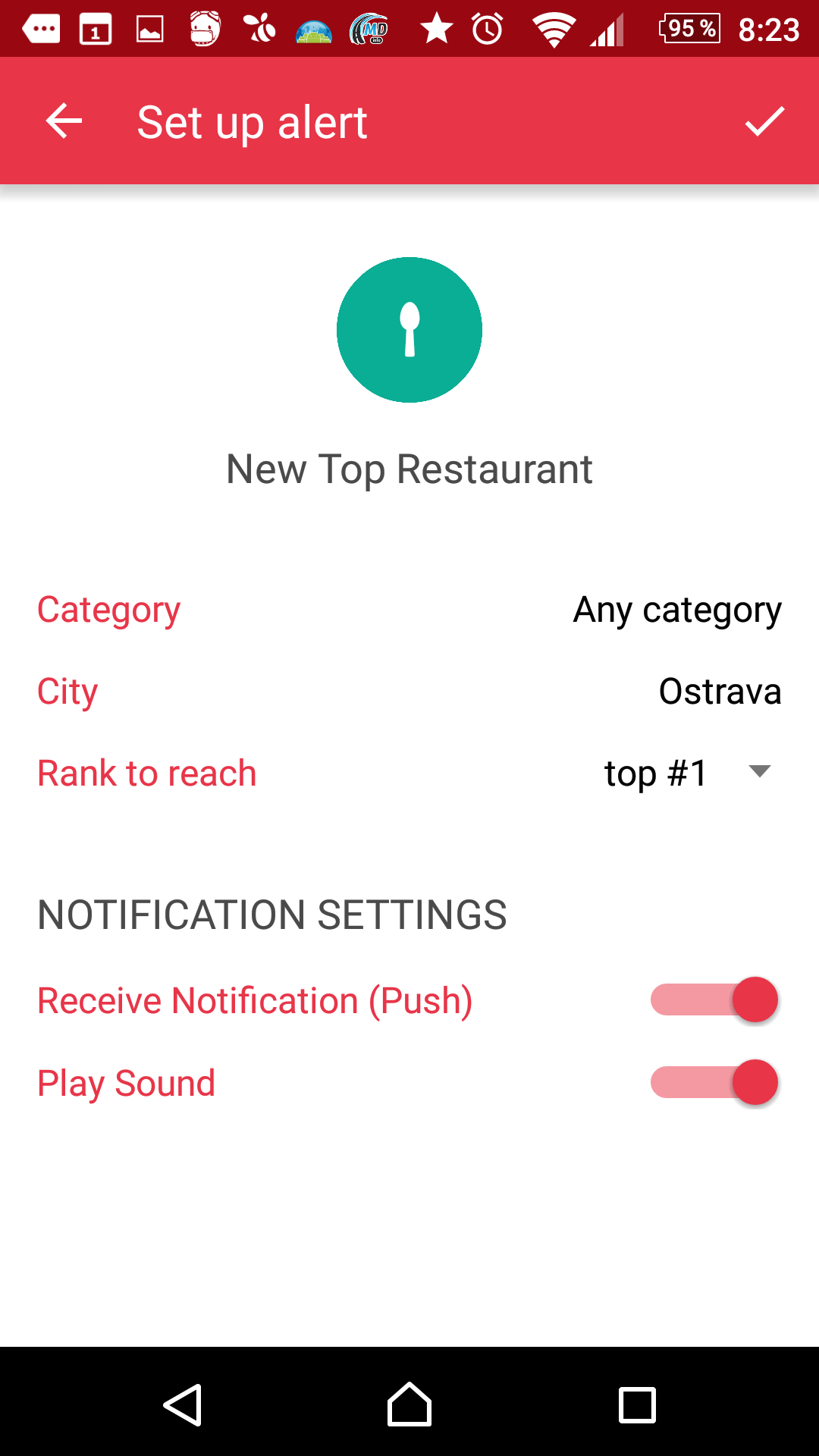Open the Category row showing Any category

[x=409, y=610]
